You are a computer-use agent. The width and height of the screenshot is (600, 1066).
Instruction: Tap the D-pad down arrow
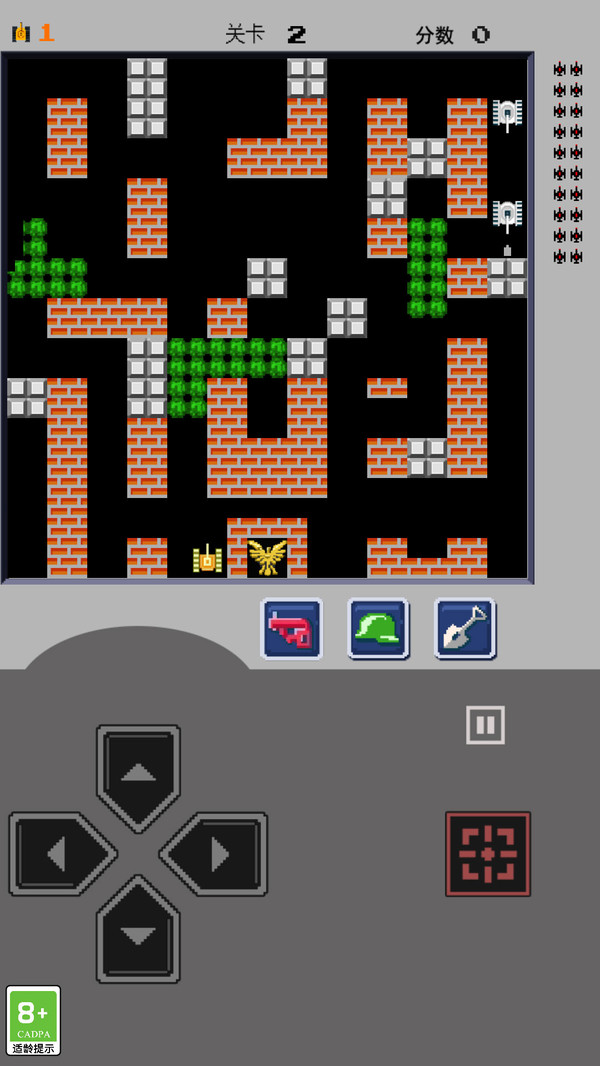click(x=138, y=932)
